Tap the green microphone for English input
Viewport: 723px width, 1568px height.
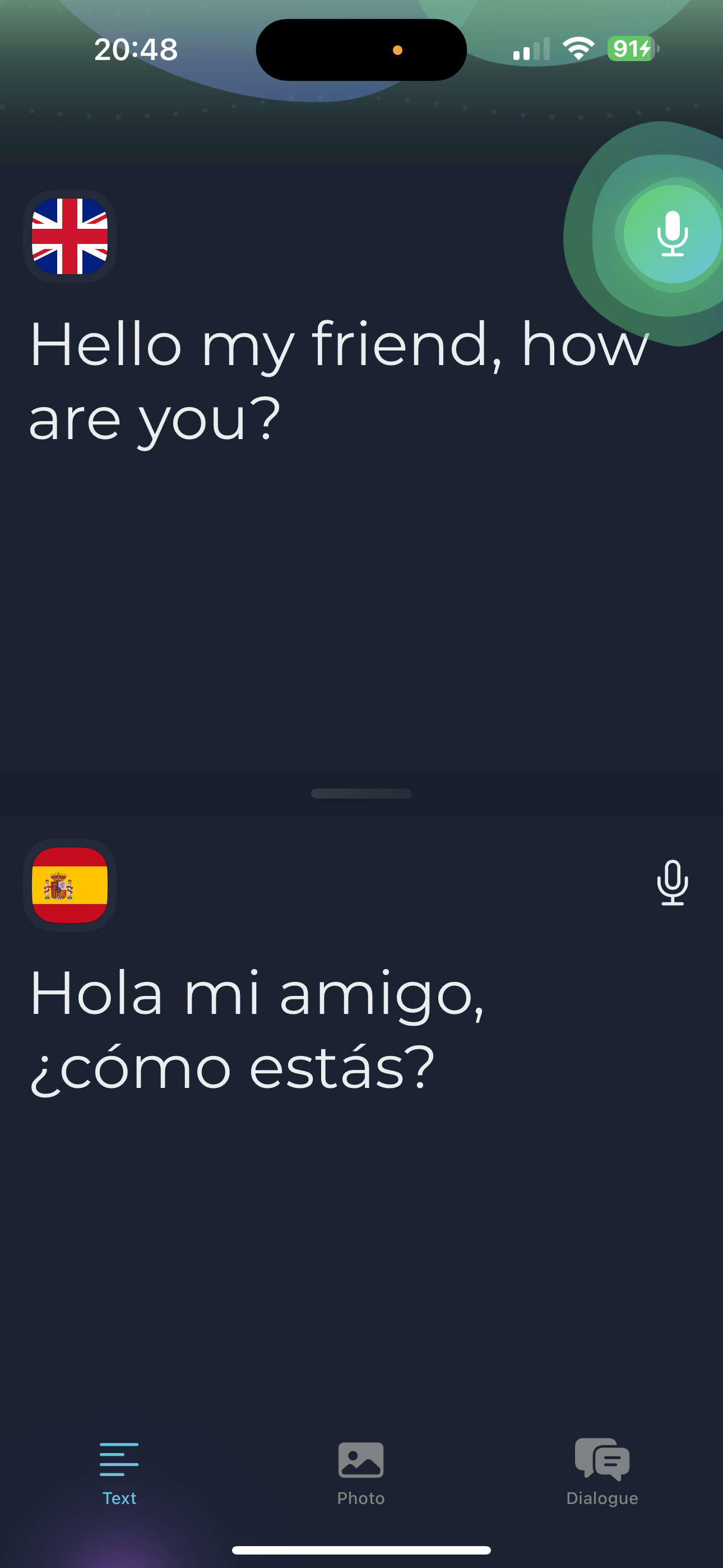click(x=672, y=234)
